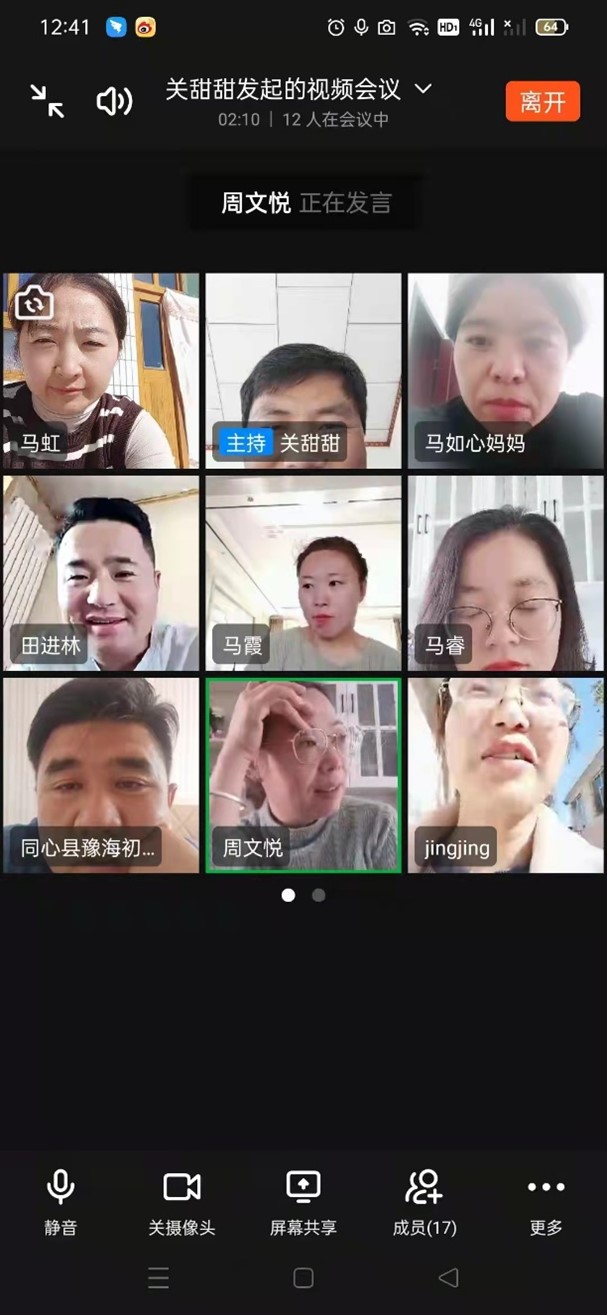Open jingjing's video tile
This screenshot has width=607, height=1315.
(505, 775)
